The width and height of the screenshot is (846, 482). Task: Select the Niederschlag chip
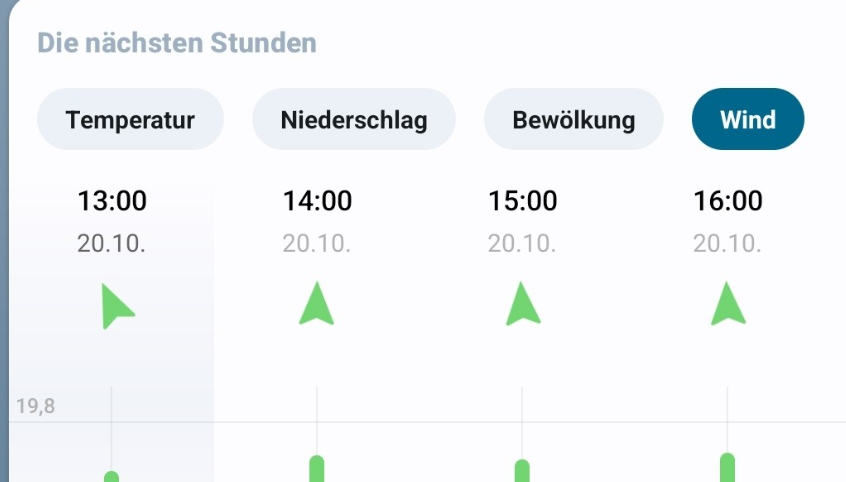[x=354, y=120]
